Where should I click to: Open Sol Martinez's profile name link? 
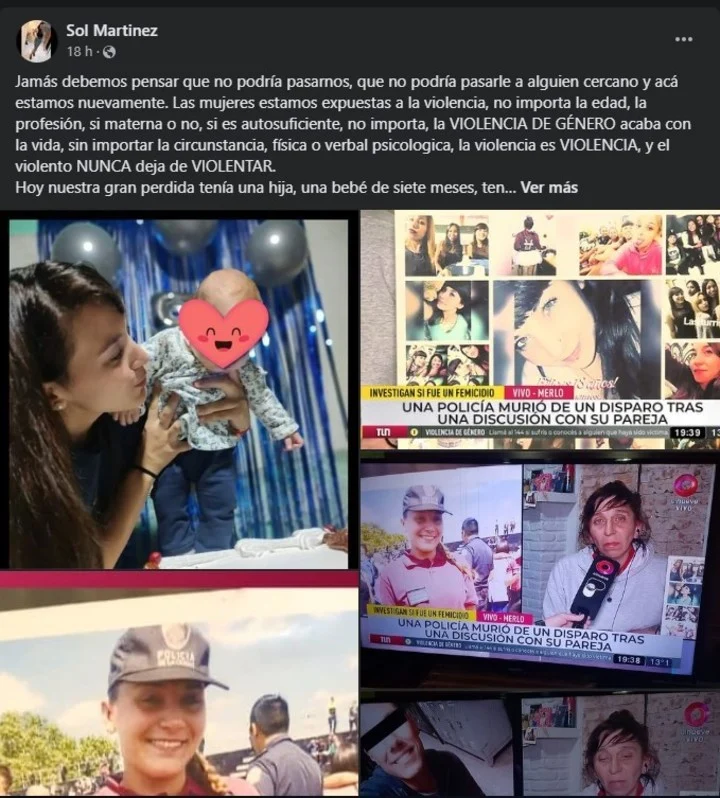click(111, 30)
